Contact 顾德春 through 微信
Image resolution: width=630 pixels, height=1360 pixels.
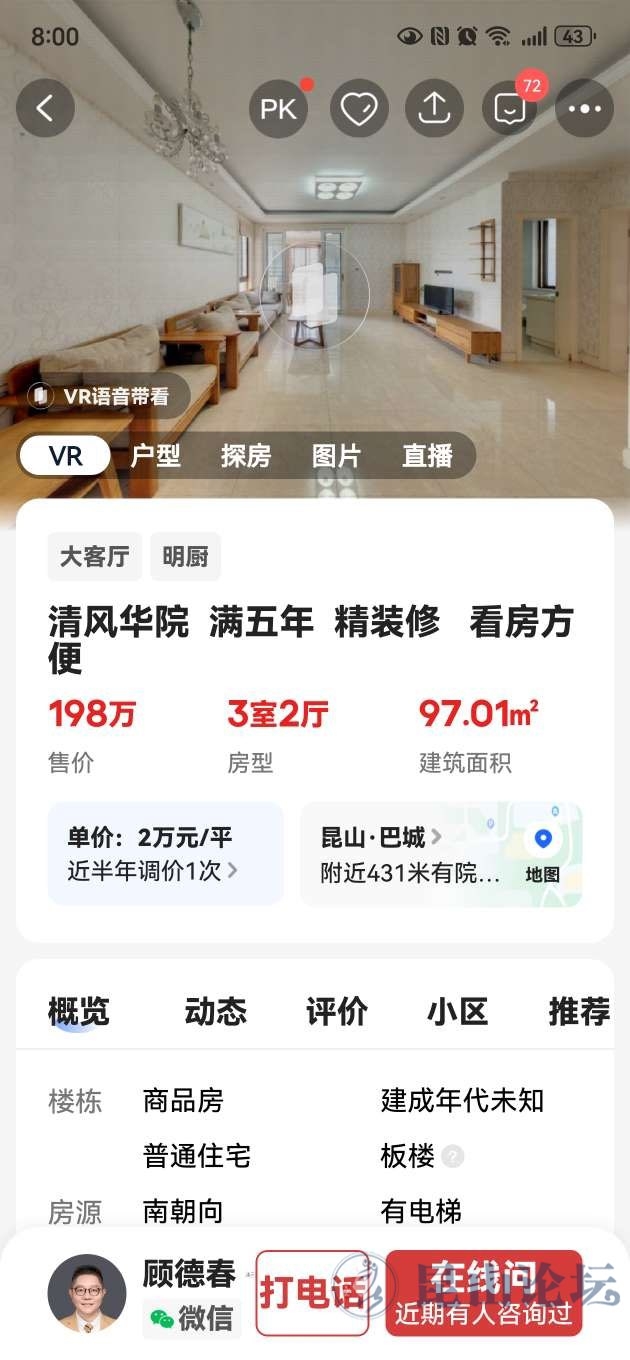click(192, 1318)
